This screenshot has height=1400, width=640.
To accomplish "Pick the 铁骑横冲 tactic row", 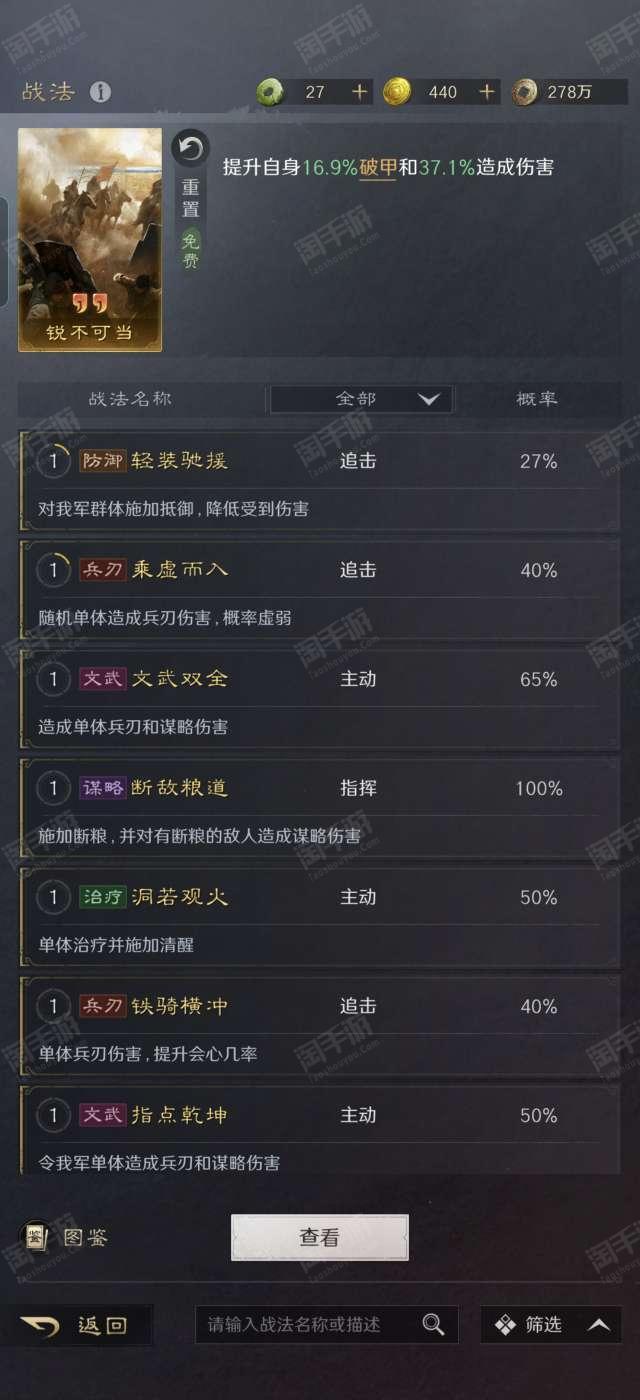I will tap(320, 1023).
